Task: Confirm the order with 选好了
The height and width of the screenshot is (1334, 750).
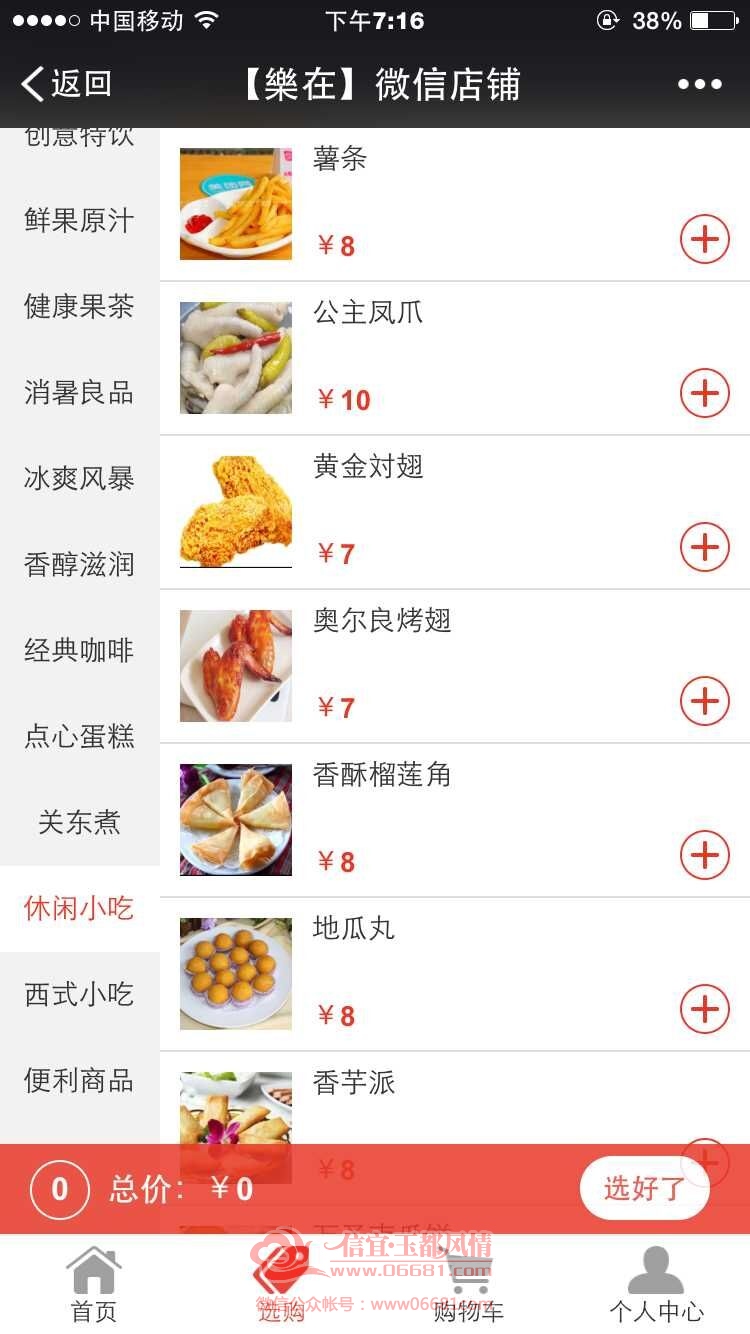Action: pos(645,1188)
